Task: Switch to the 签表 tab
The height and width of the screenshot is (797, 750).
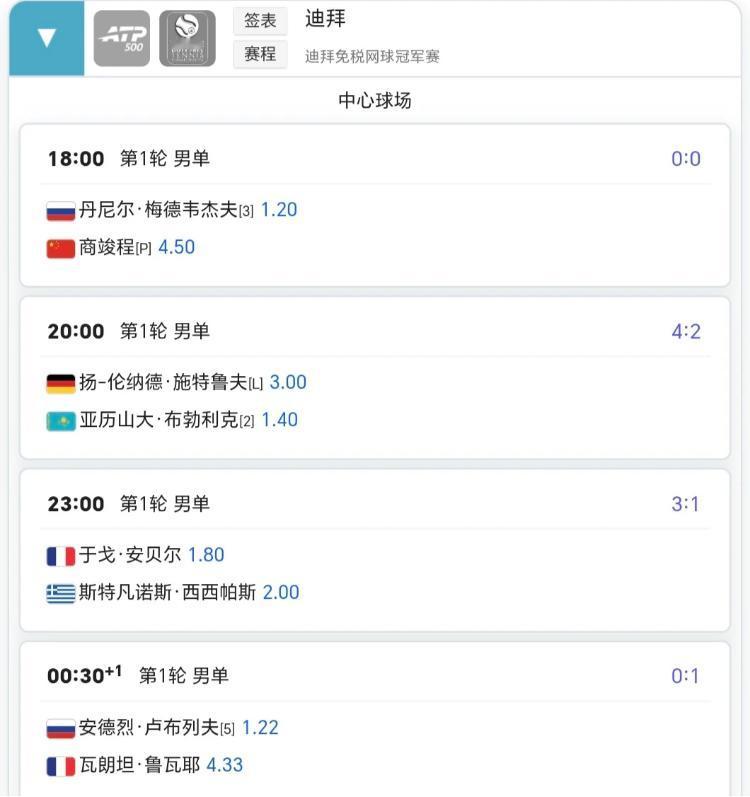Action: [x=258, y=23]
